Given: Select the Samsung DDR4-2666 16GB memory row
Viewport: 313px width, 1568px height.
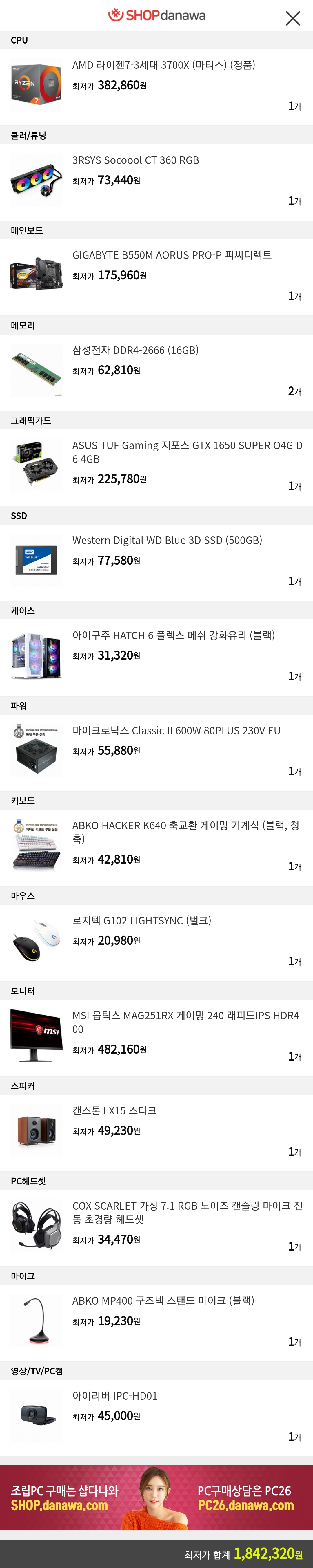Looking at the screenshot, I should (135, 351).
